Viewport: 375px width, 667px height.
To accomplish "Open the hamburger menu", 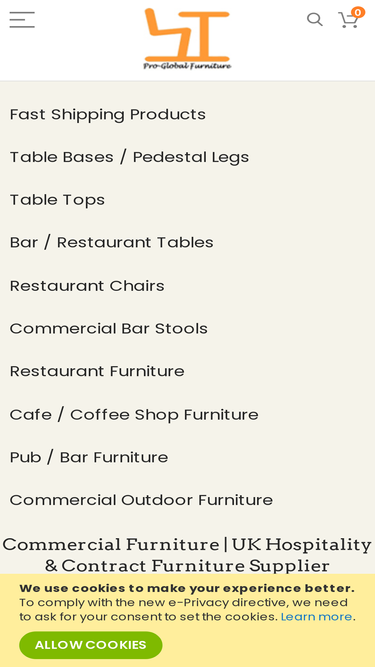I will point(22,20).
